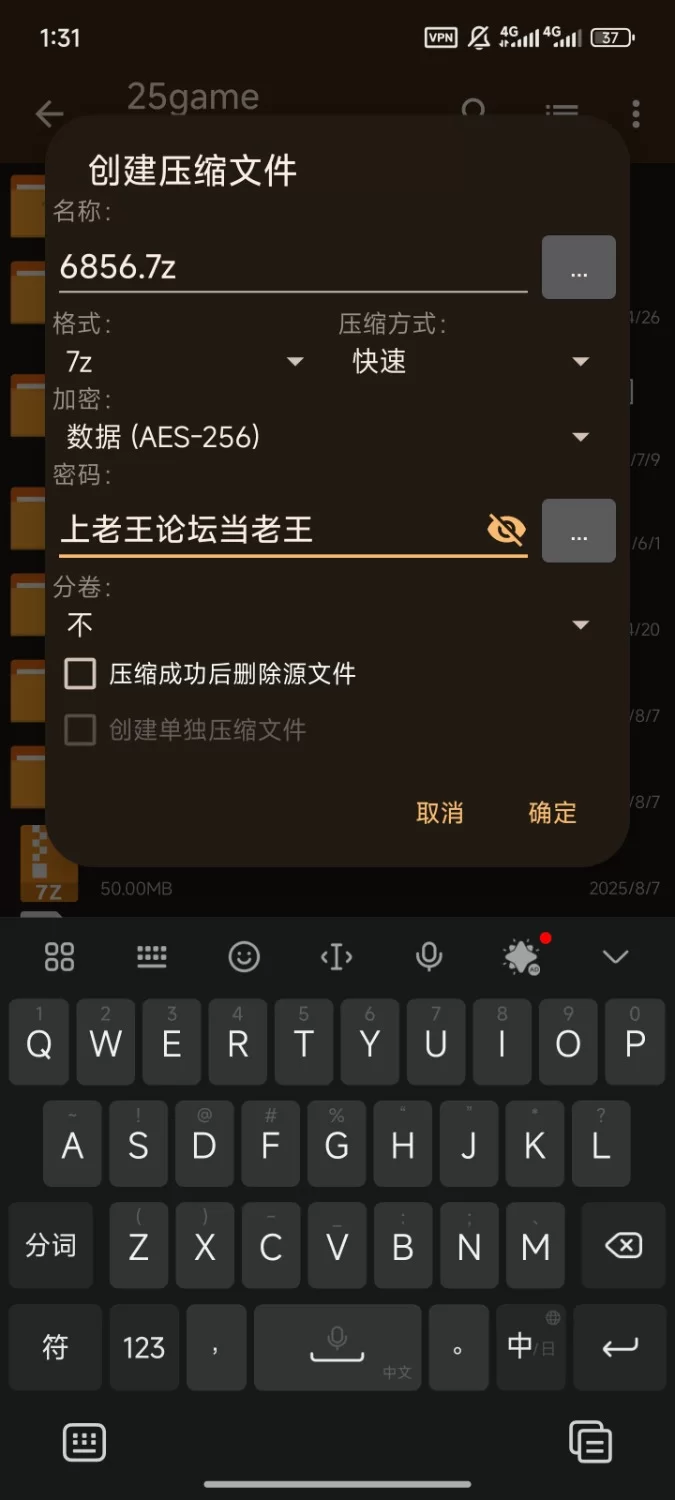Tap the archive name field 6856.7z
Viewport: 675px width, 1500px height.
(290, 267)
